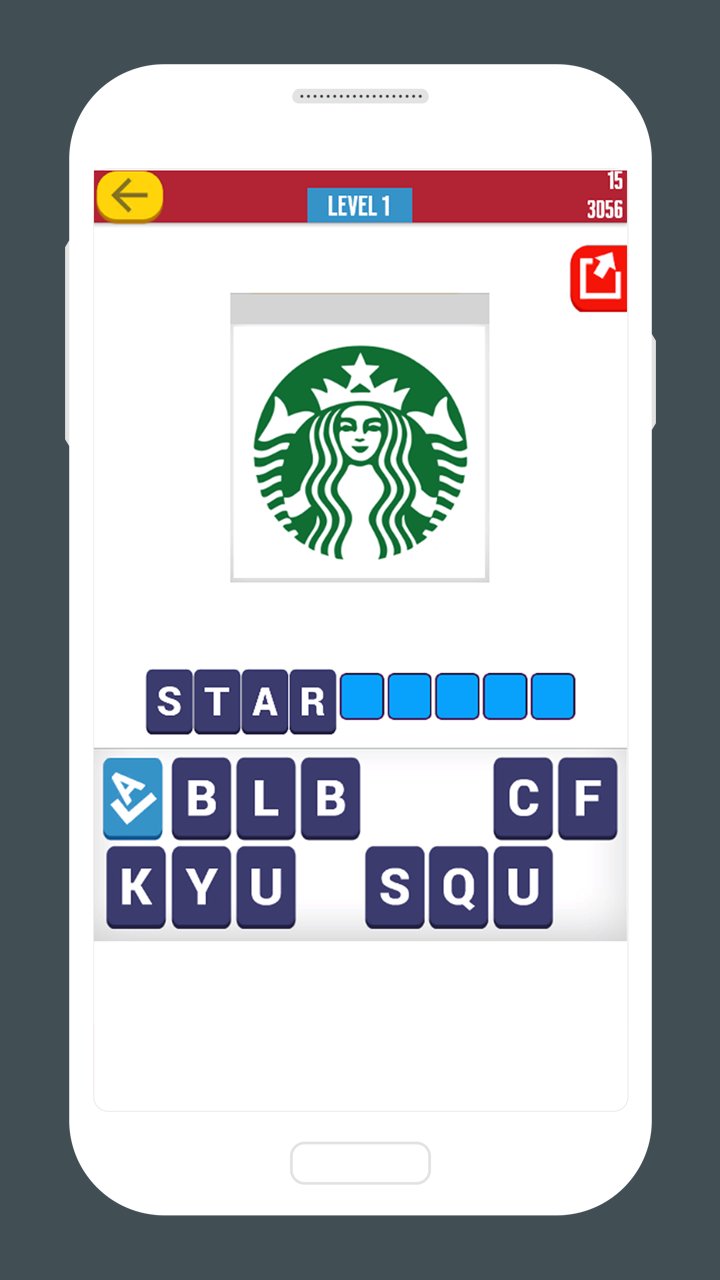This screenshot has width=720, height=1280.
Task: Use the letter hint helper icon
Action: point(132,797)
